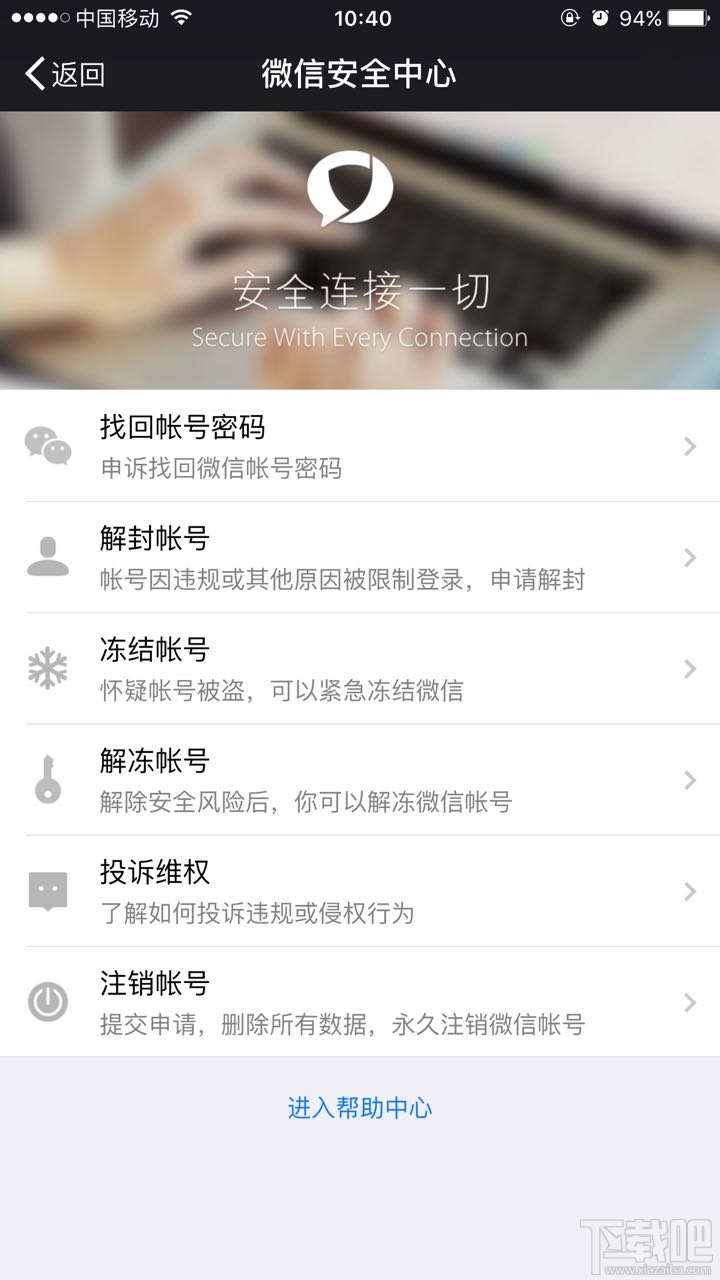
Task: Select the chat bubbles icon for 找回帐号密码
Action: pyautogui.click(x=47, y=446)
